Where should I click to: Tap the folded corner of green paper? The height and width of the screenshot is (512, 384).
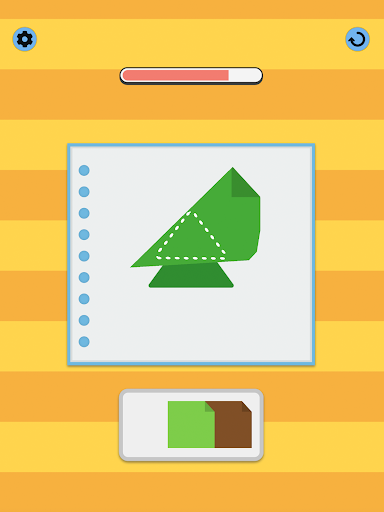[x=246, y=182]
